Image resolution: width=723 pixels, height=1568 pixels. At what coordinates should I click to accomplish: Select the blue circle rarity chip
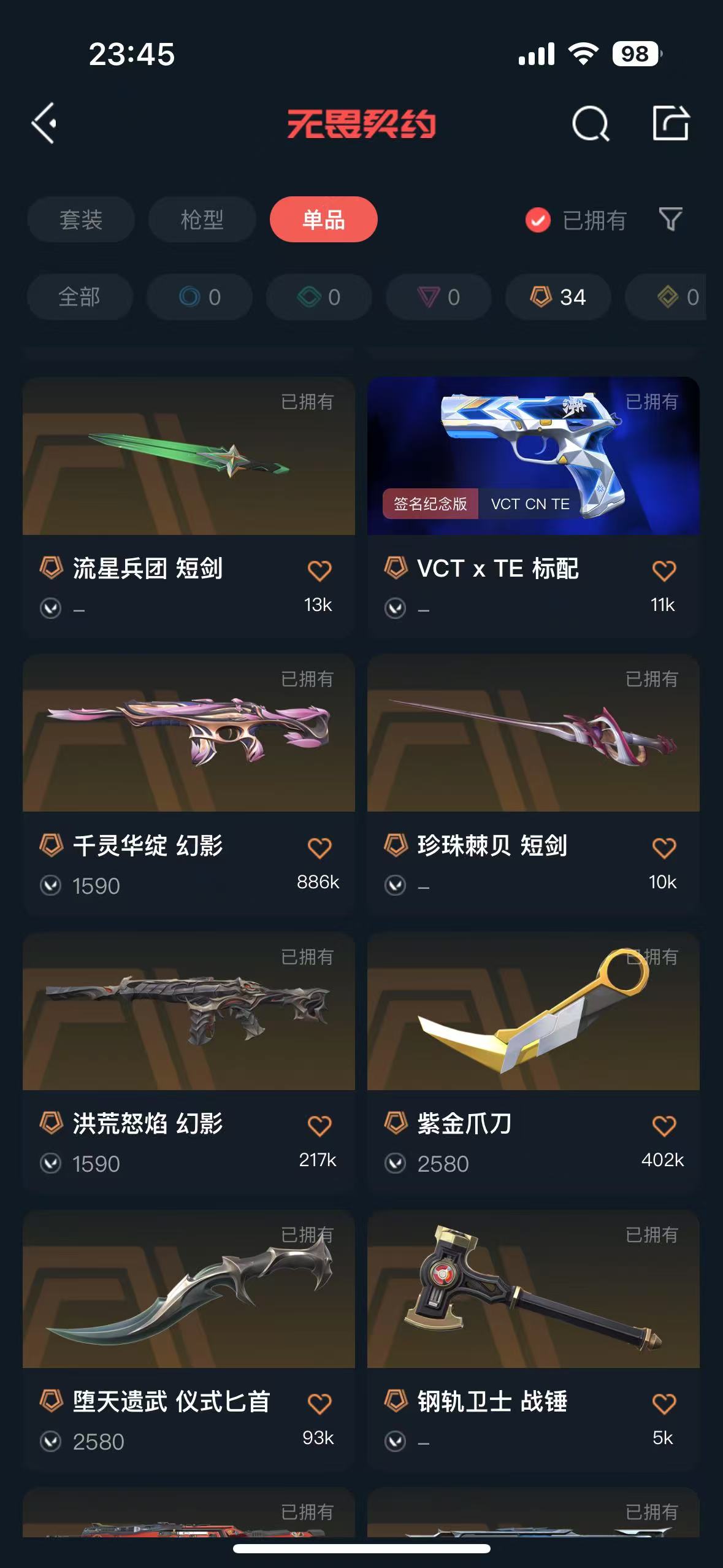pyautogui.click(x=199, y=297)
